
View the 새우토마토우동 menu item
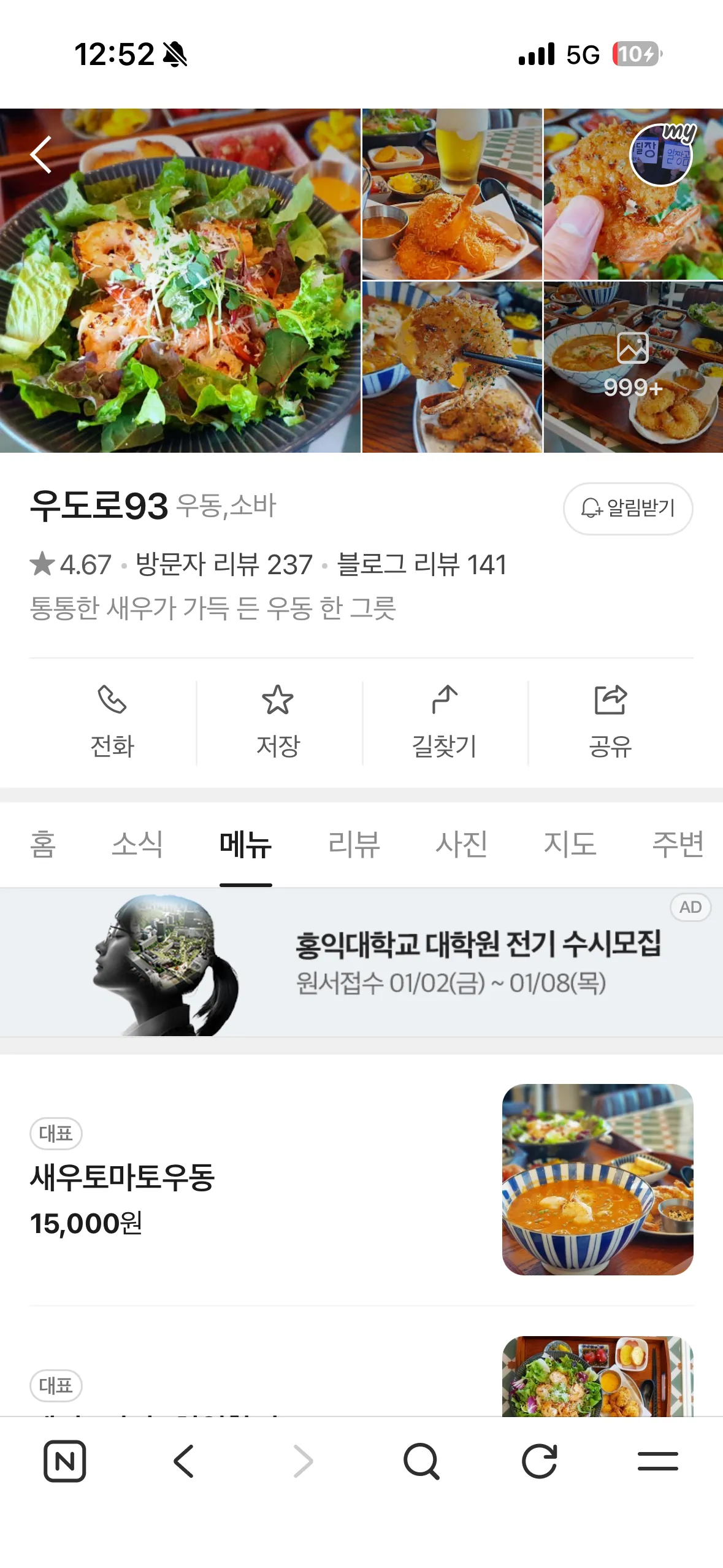[x=123, y=1178]
